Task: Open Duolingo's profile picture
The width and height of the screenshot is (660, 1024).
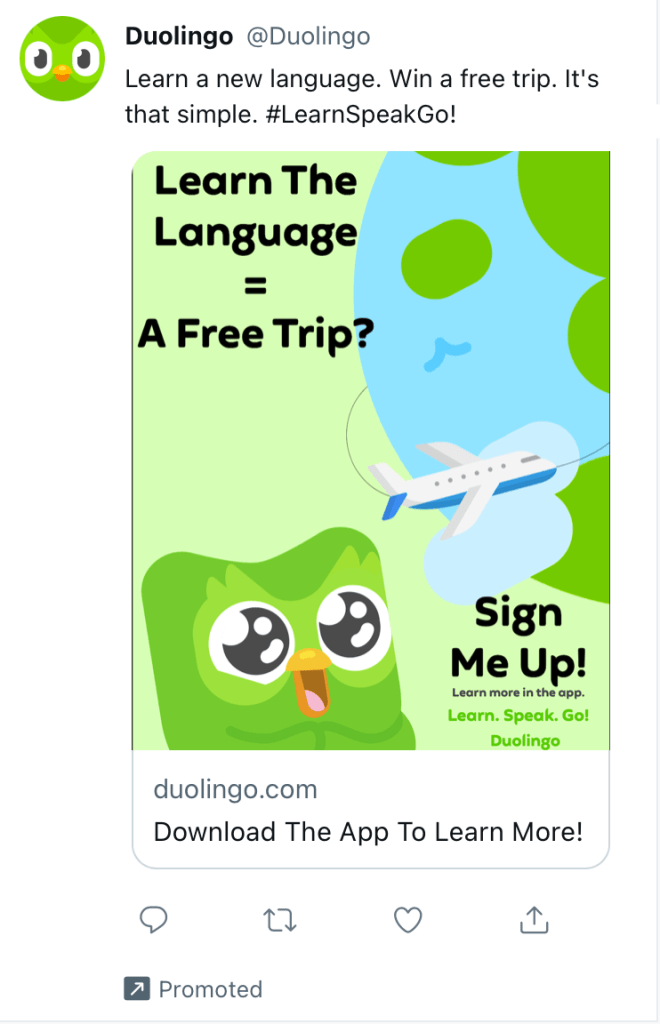Action: 62,61
